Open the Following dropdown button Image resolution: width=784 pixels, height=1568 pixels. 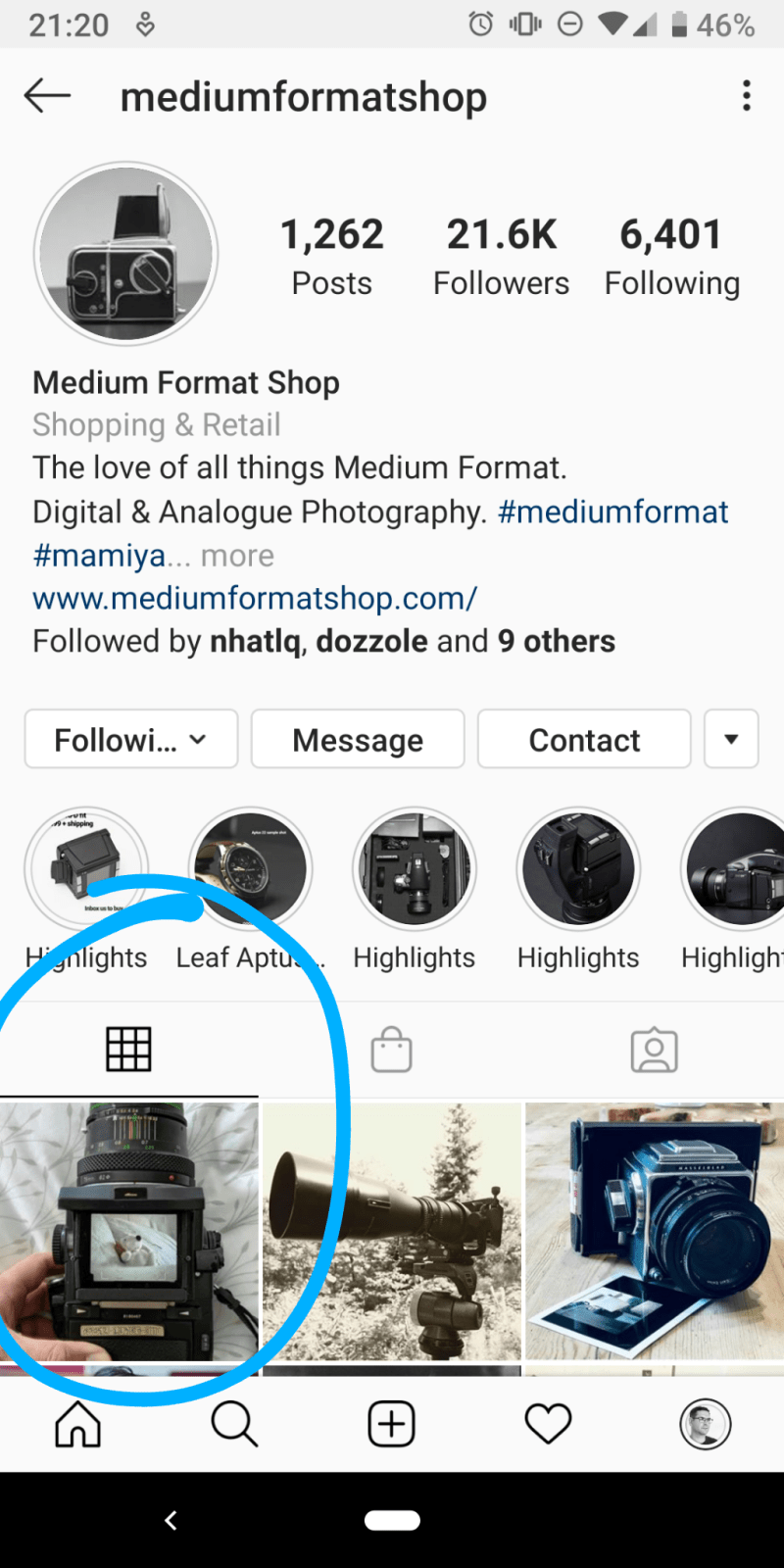pos(131,739)
